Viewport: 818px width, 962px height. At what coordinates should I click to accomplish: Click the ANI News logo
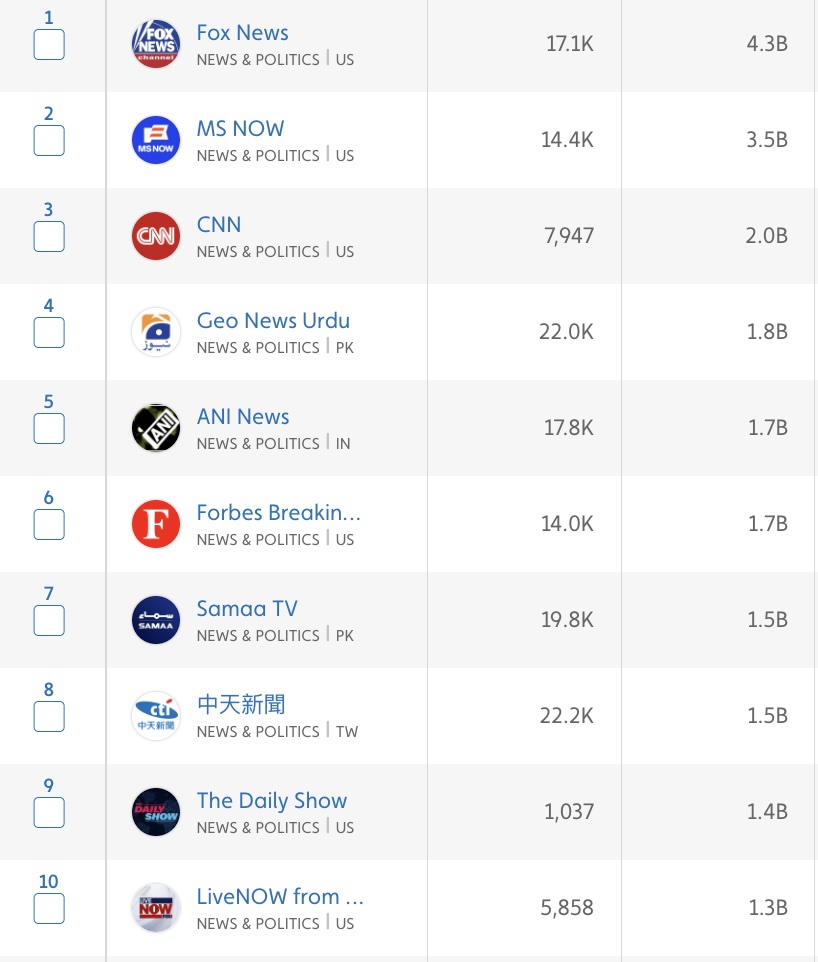point(156,428)
